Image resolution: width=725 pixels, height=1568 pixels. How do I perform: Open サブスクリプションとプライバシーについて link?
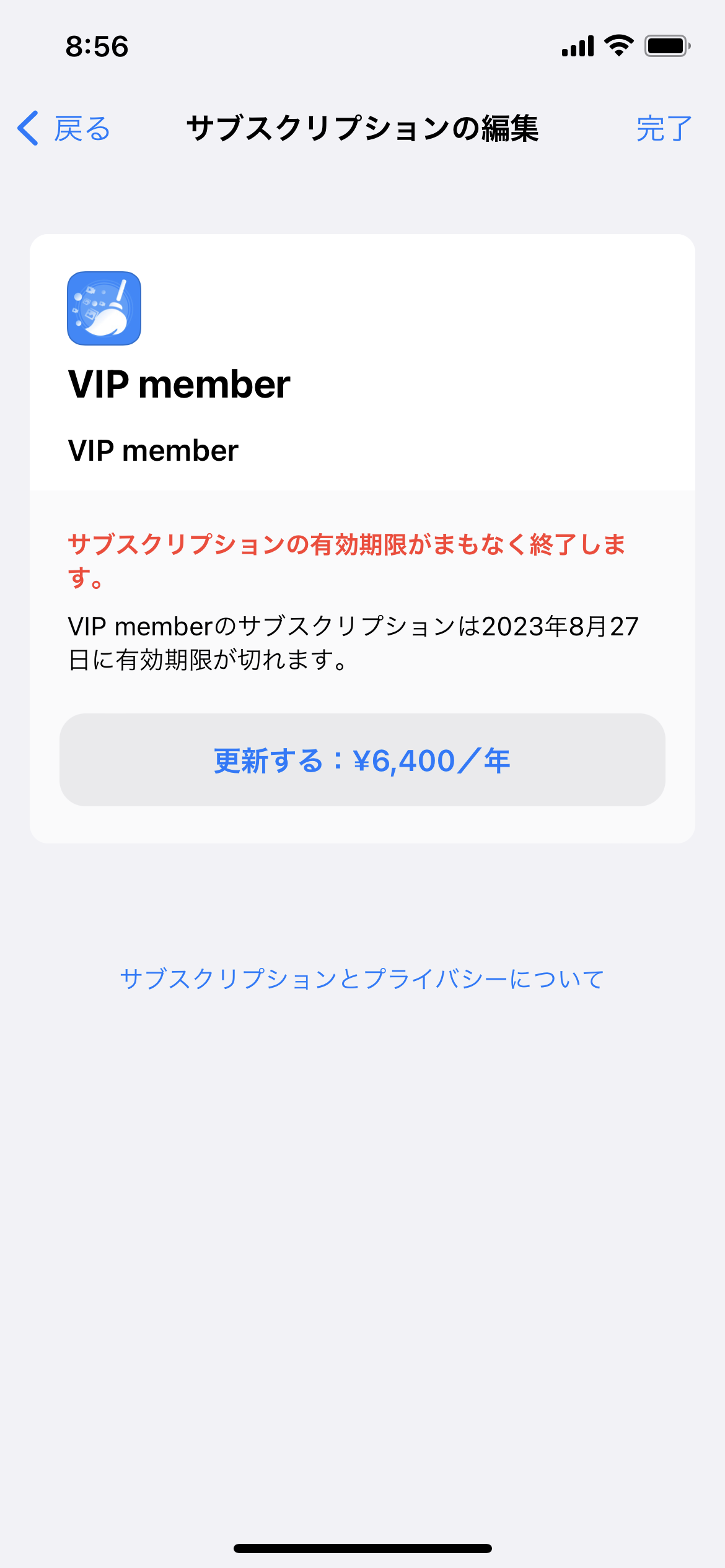362,978
